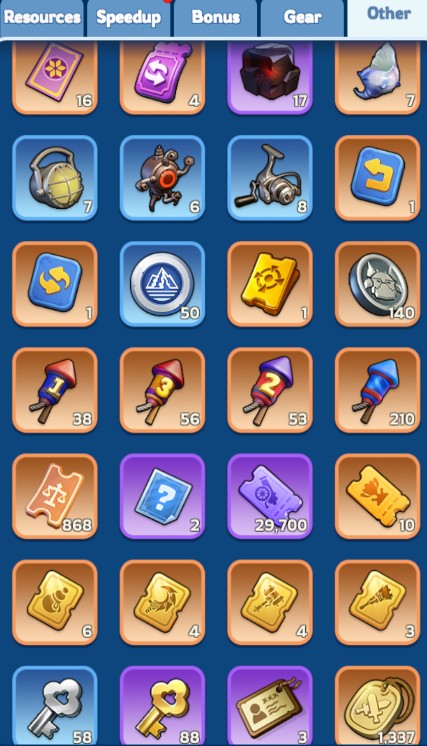This screenshot has height=746, width=427.
Task: Switch to the Resources tab
Action: (42, 18)
